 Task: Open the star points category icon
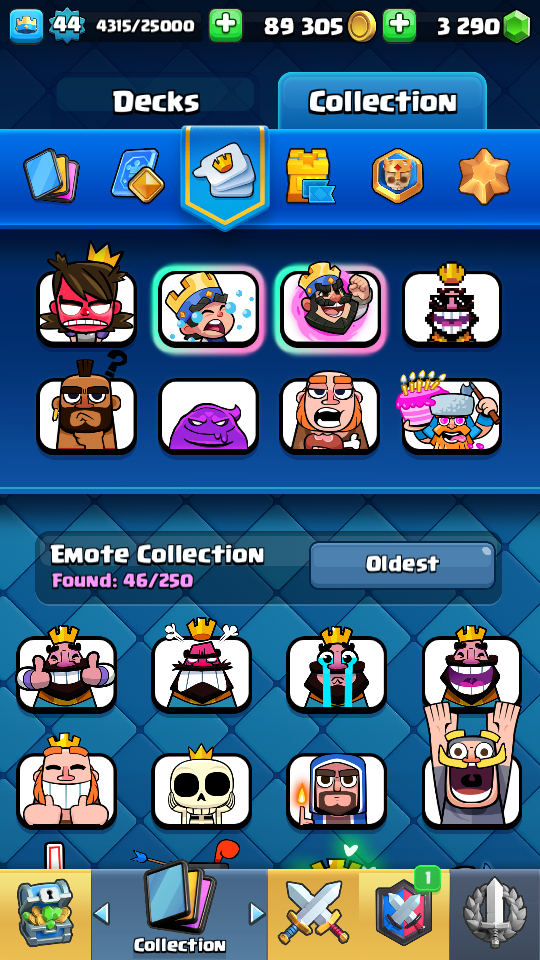(484, 176)
